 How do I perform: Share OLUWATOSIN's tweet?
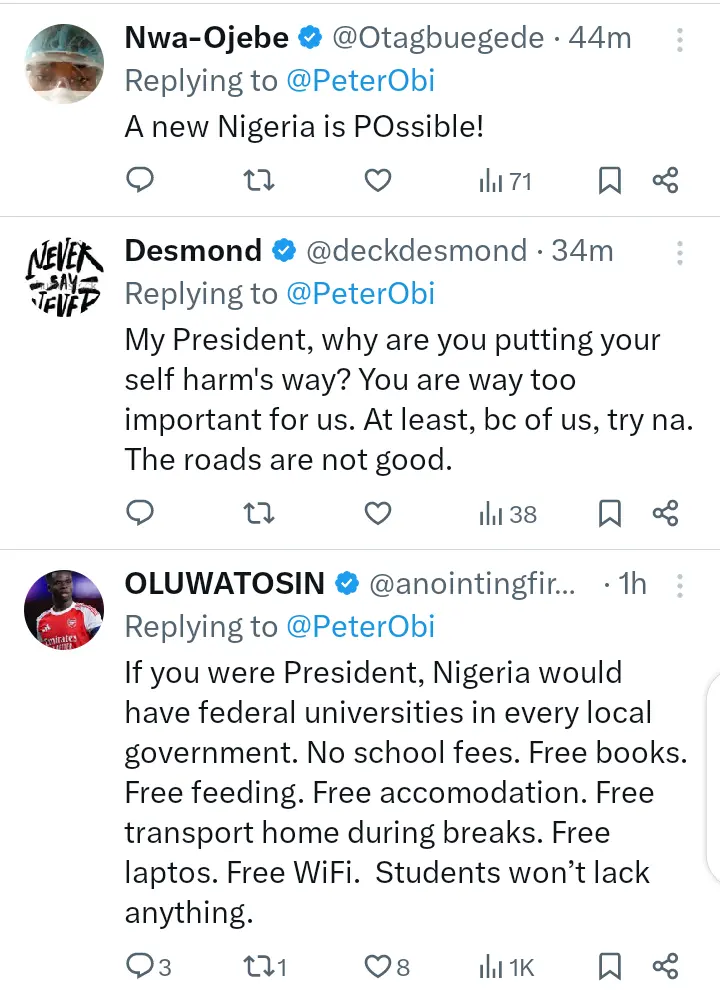(x=665, y=966)
